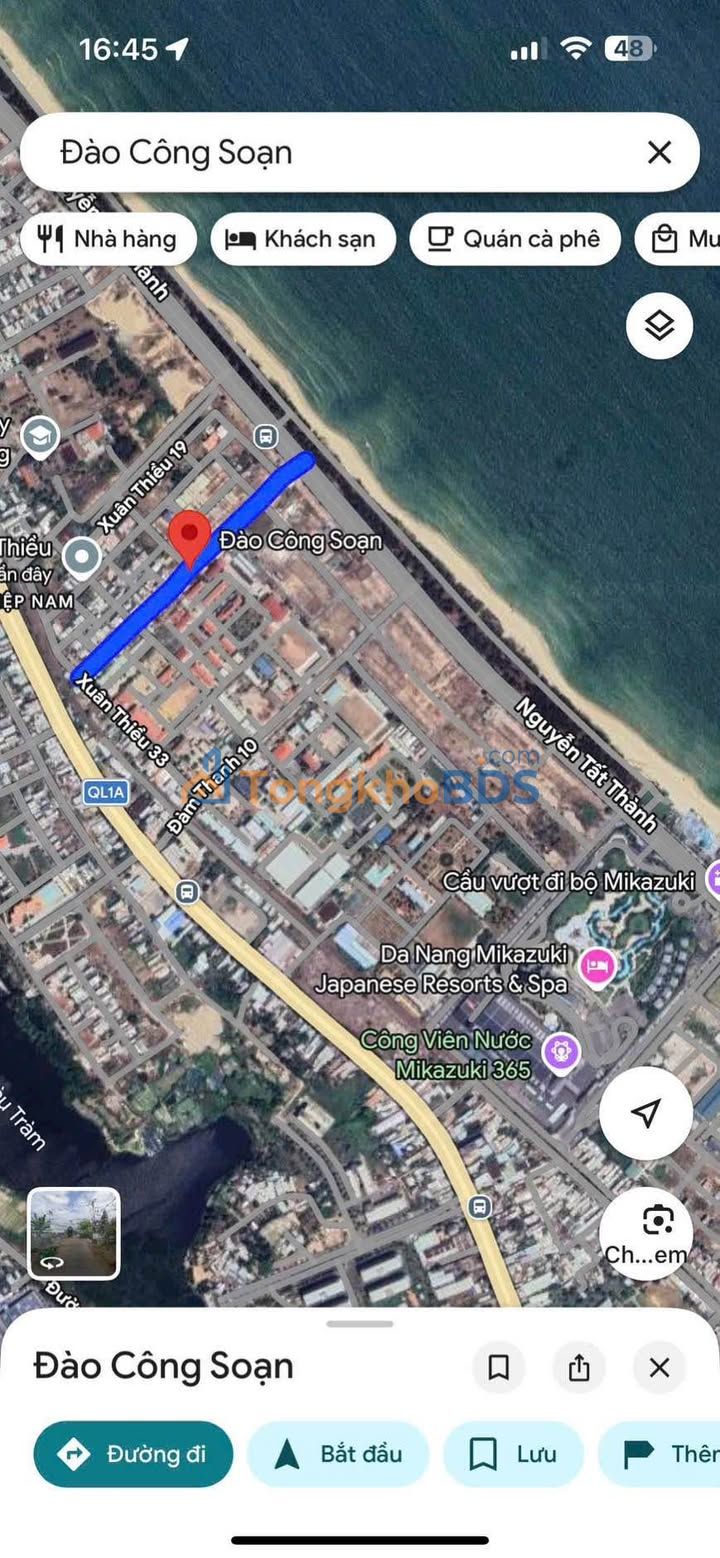Select the Khách sạn chip
Image resolution: width=720 pixels, height=1558 pixels.
303,239
